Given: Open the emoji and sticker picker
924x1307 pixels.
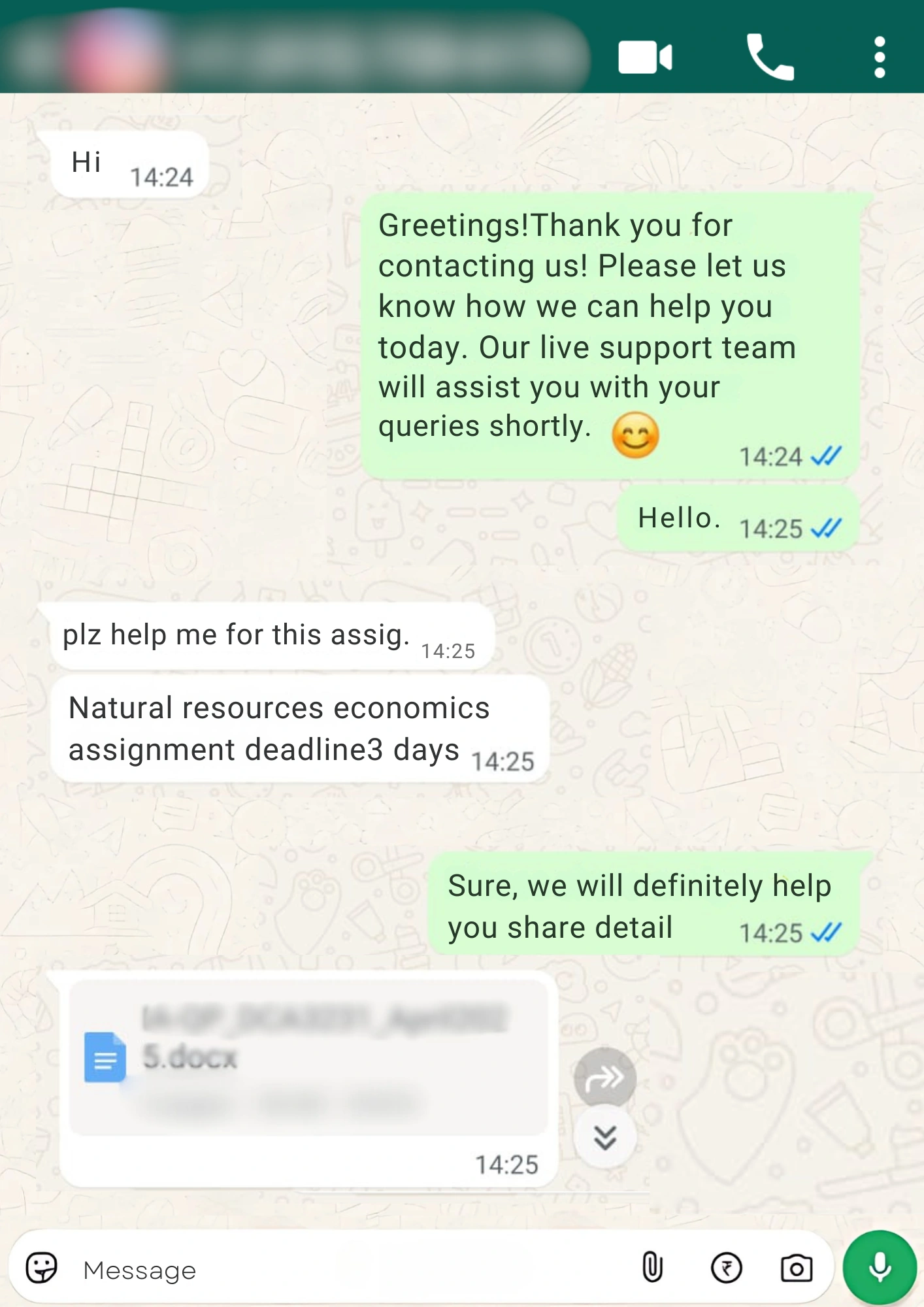Looking at the screenshot, I should [42, 1268].
